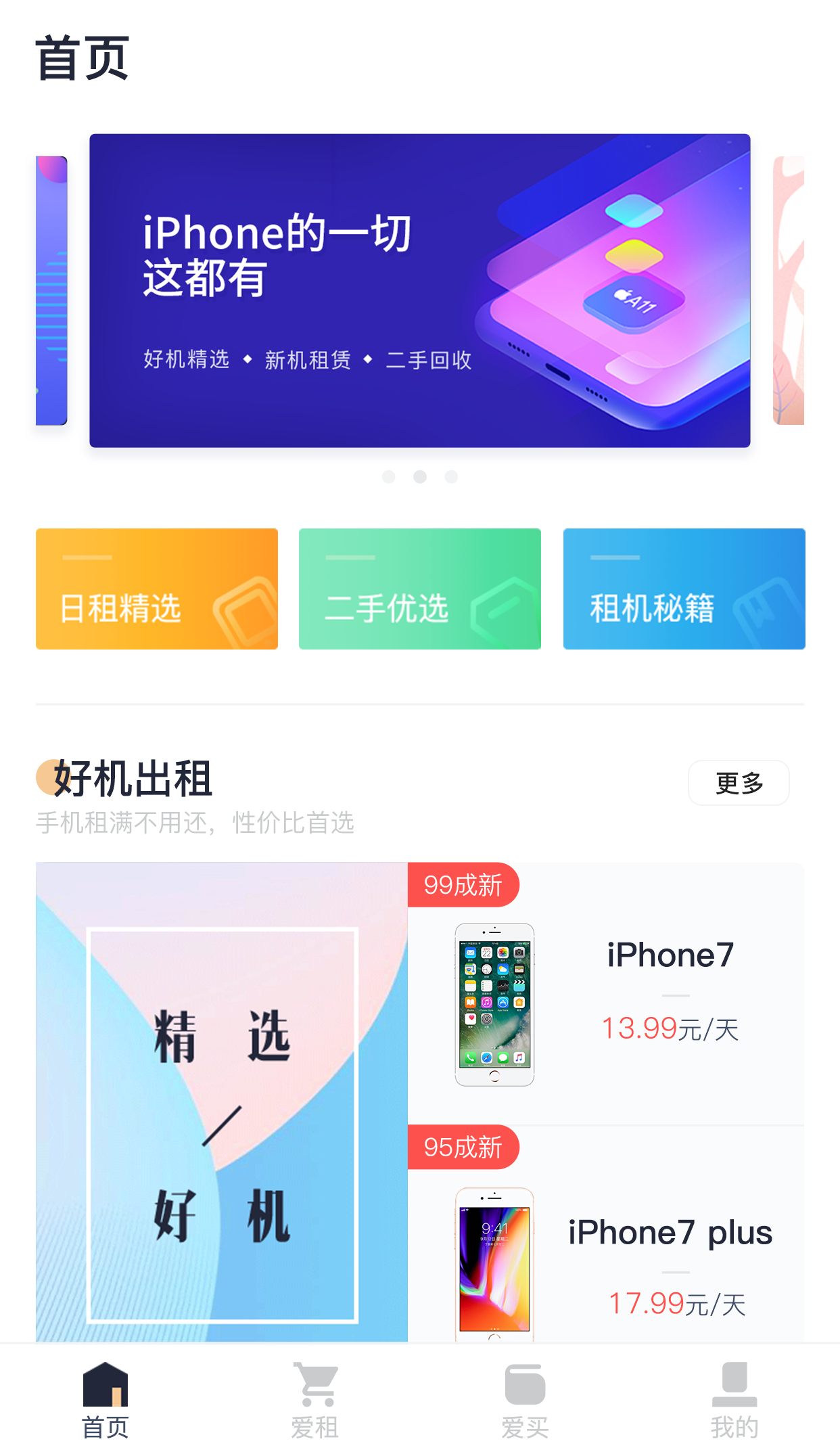The width and height of the screenshot is (840, 1454).
Task: Open the 二手优选 category card
Action: point(419,589)
